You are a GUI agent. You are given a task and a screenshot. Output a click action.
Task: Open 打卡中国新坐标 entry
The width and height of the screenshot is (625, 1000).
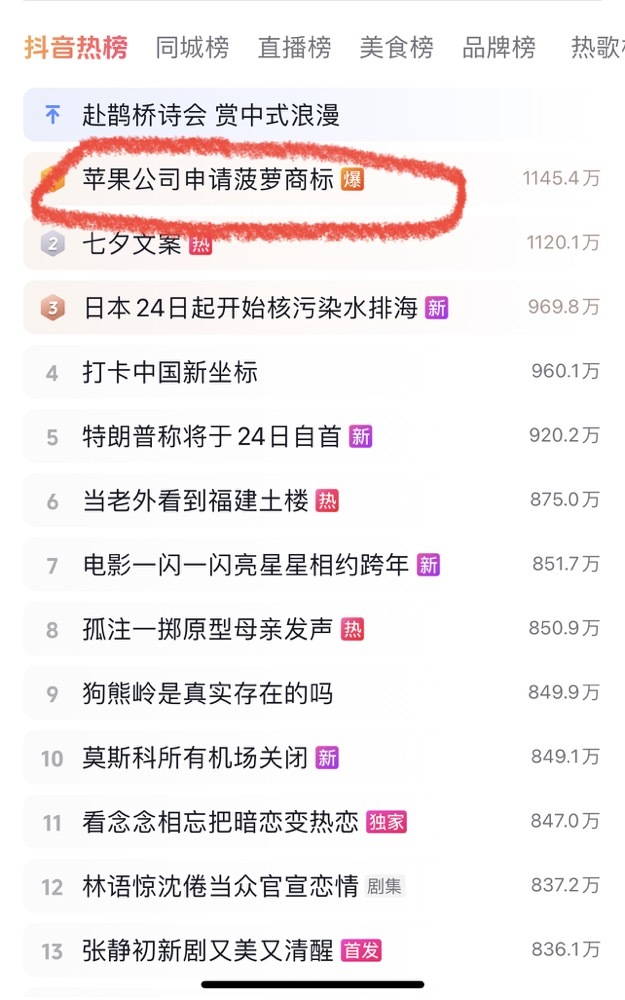[x=170, y=373]
